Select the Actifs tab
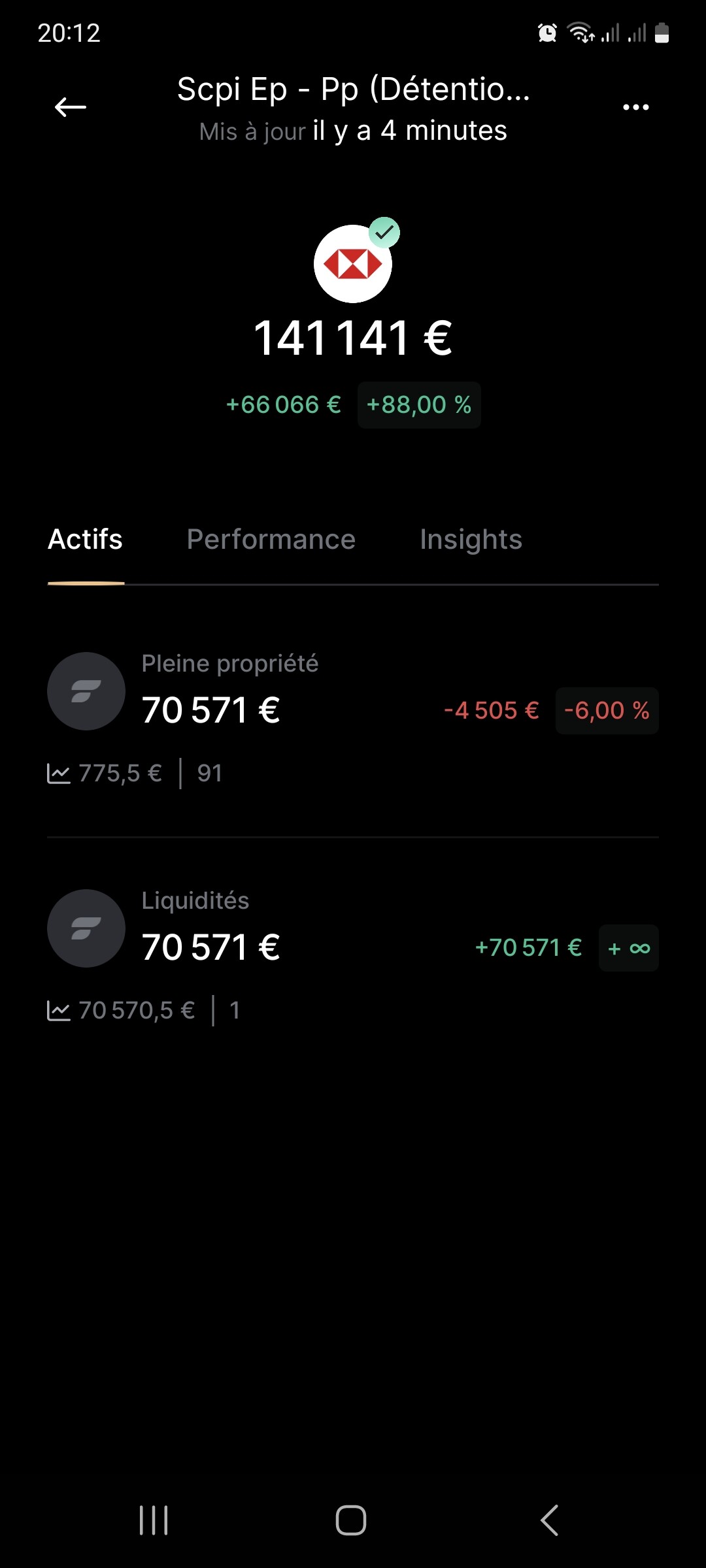This screenshot has height=1568, width=706. pyautogui.click(x=86, y=540)
